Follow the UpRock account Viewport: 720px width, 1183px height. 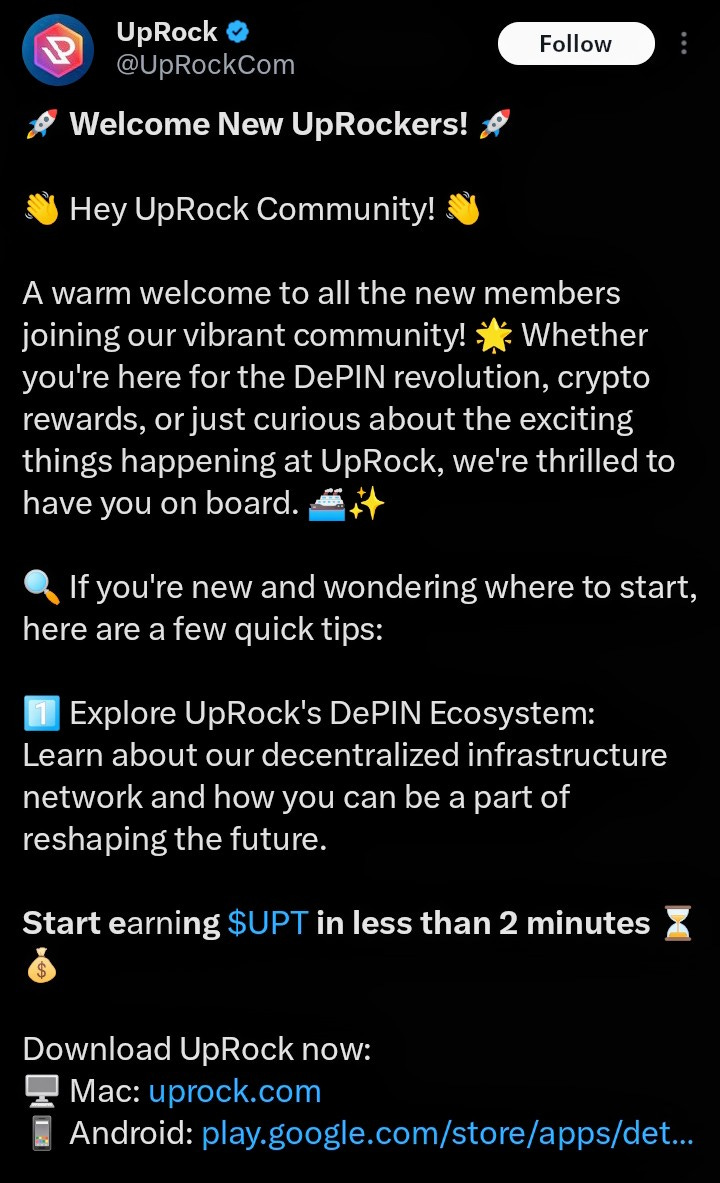(575, 44)
